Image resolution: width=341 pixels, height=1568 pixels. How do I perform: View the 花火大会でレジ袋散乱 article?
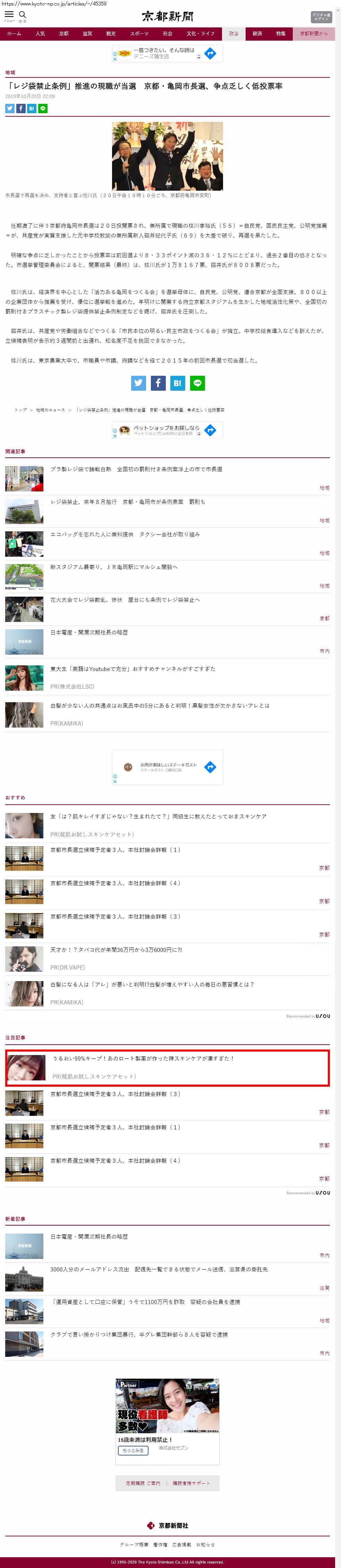click(125, 599)
